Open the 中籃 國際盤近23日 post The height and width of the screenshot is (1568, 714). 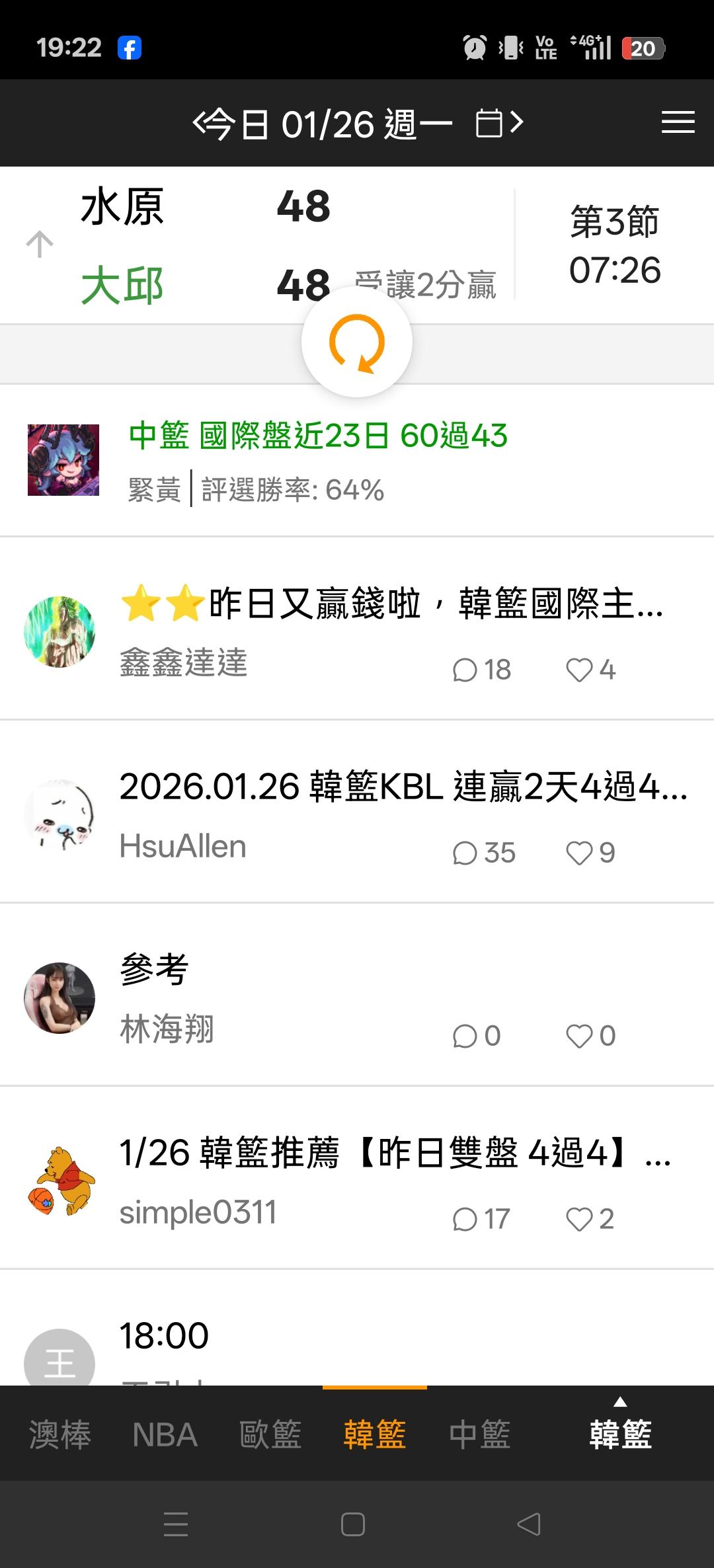[x=317, y=461]
